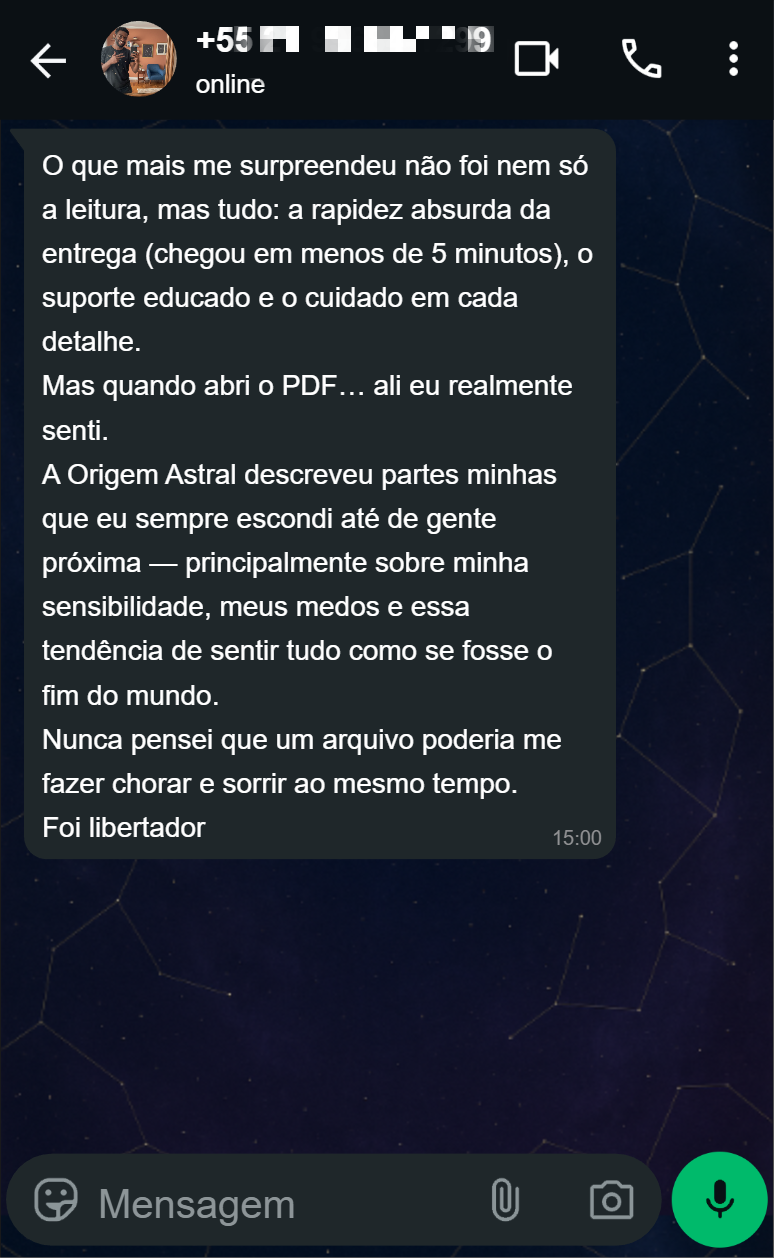
Task: Start a video call with this contact
Action: coord(536,59)
